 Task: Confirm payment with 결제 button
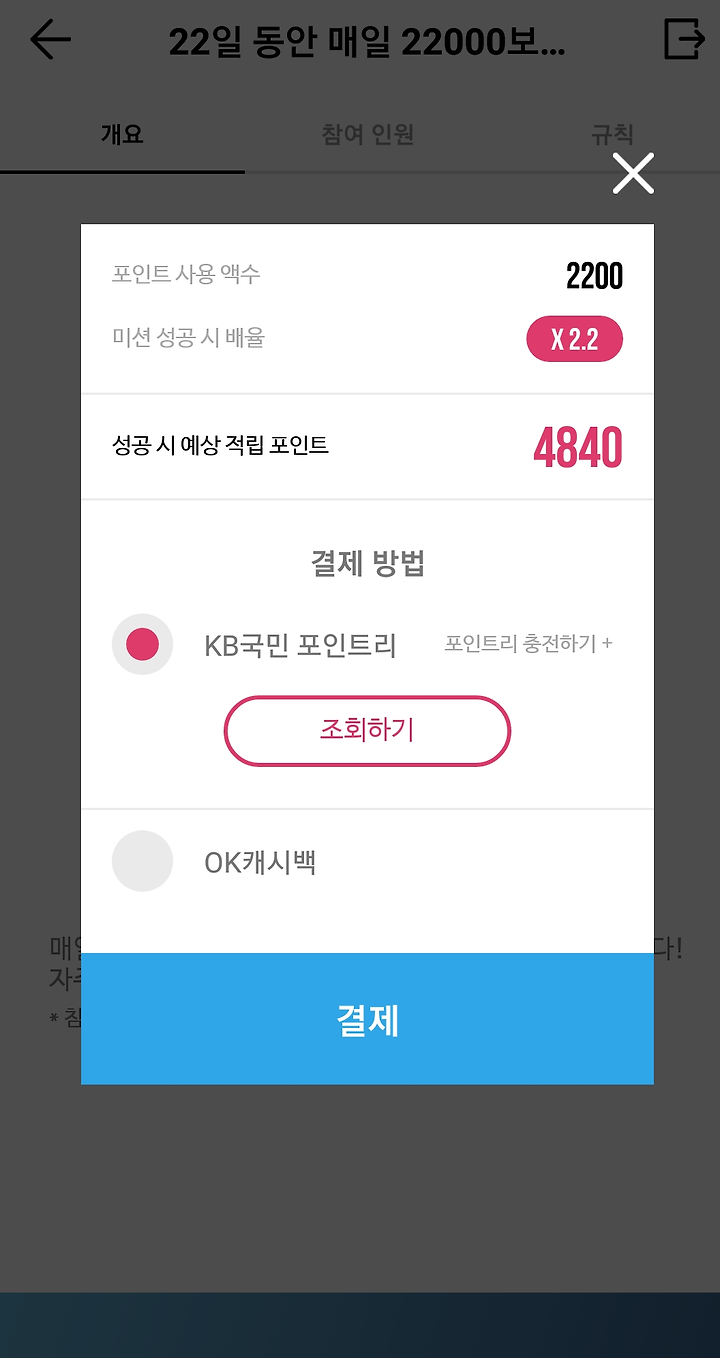pyautogui.click(x=367, y=1019)
